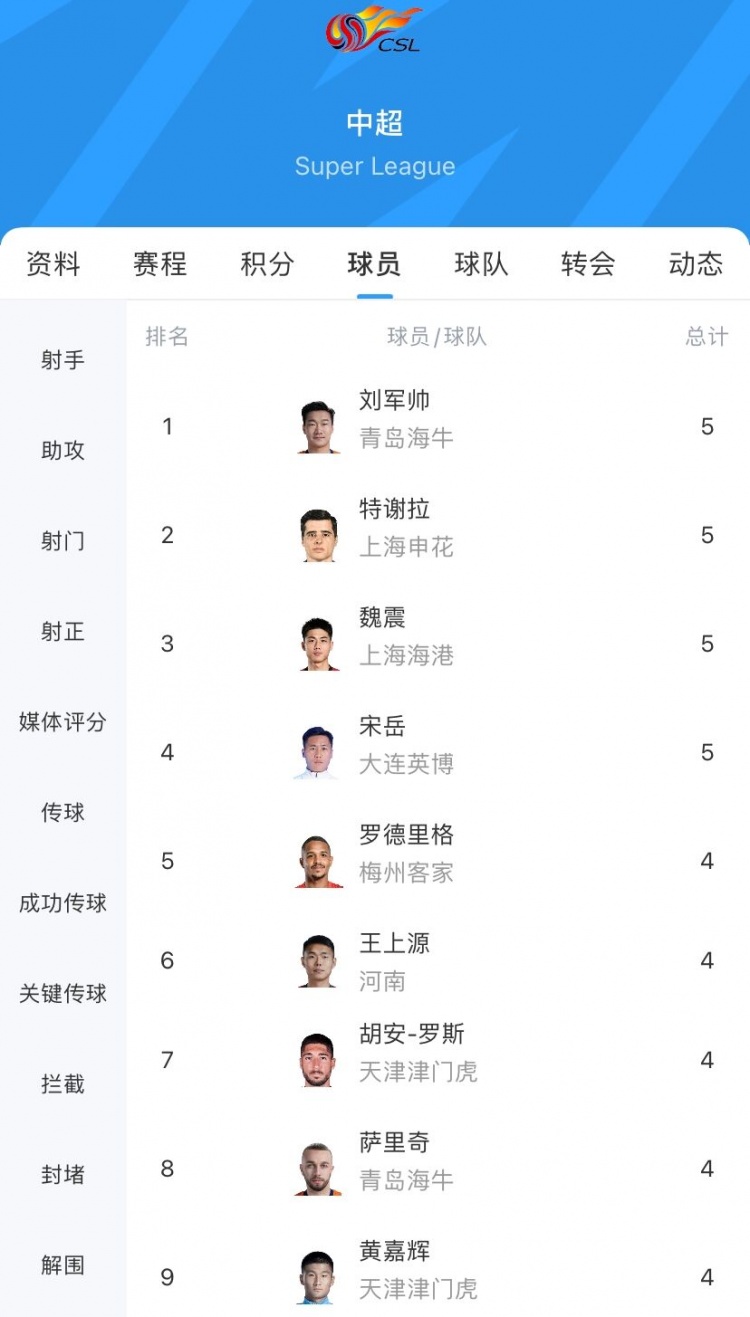Select 射门 in the side menu
750x1317 pixels.
(63, 541)
